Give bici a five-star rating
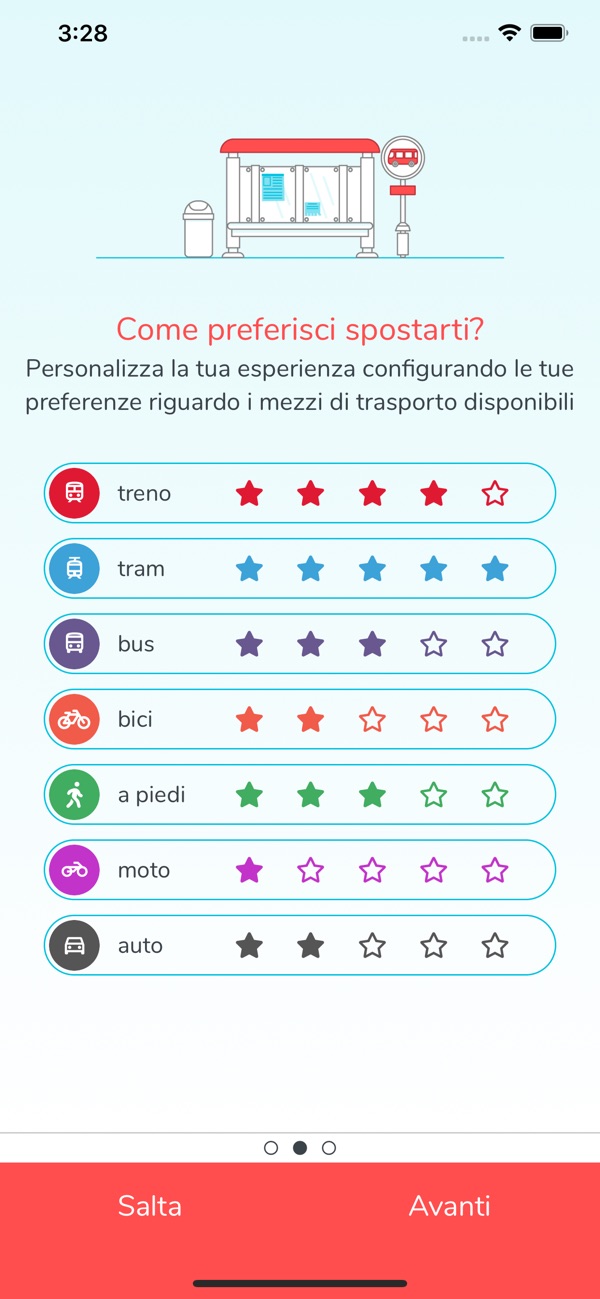The height and width of the screenshot is (1299, 600). pos(495,720)
